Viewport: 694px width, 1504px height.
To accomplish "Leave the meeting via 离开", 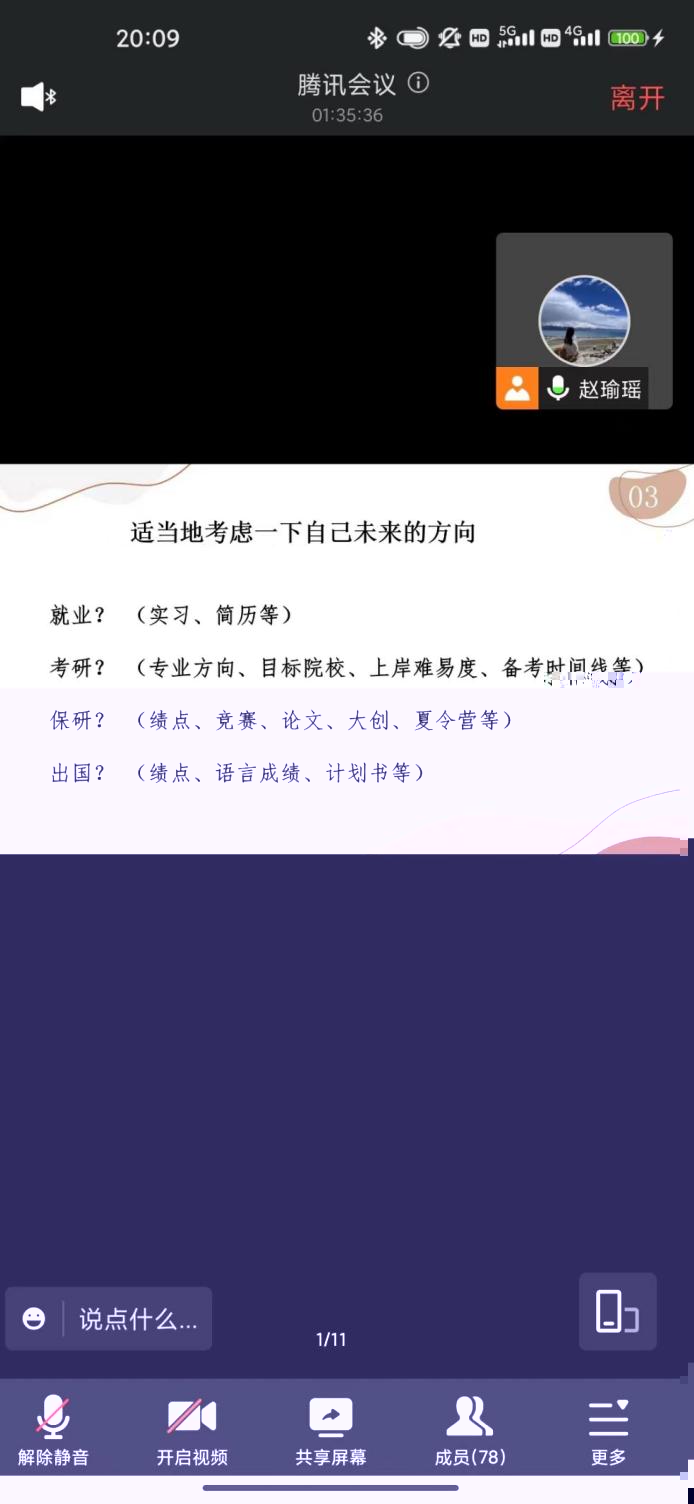I will point(637,98).
